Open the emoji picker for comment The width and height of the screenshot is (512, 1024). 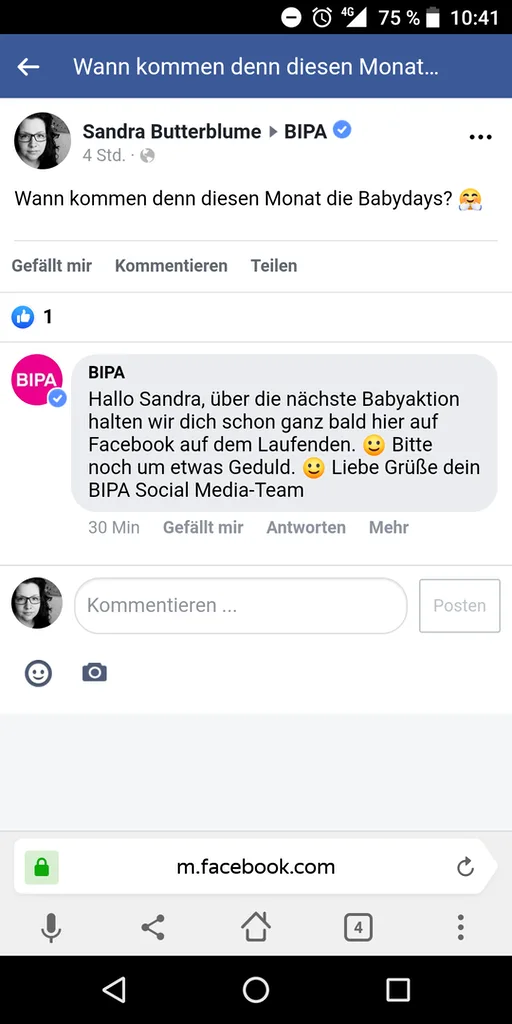click(x=39, y=673)
